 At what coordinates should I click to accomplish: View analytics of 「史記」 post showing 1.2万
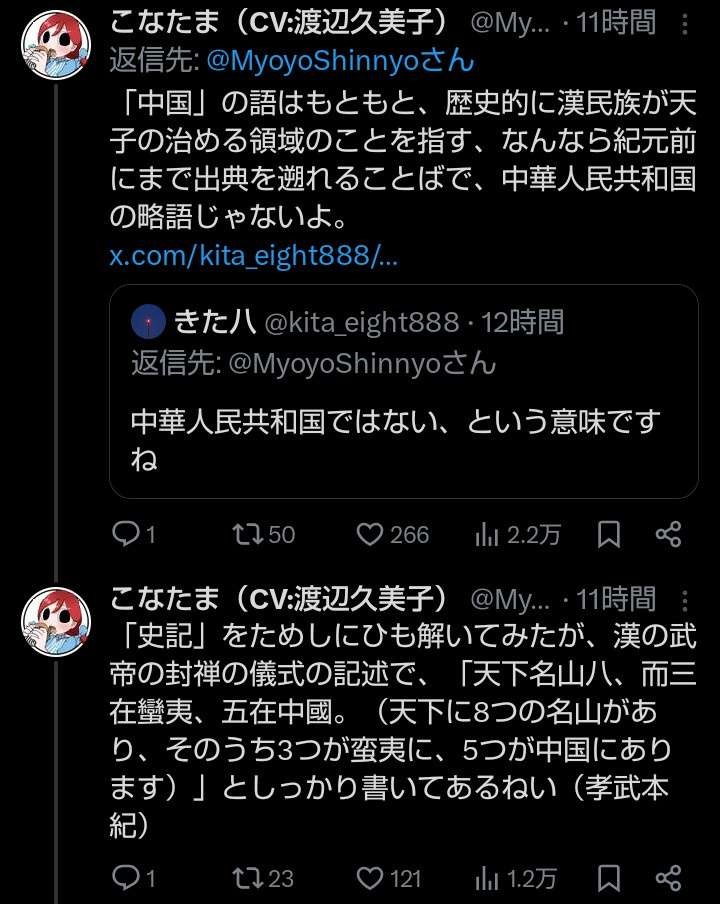pos(487,878)
